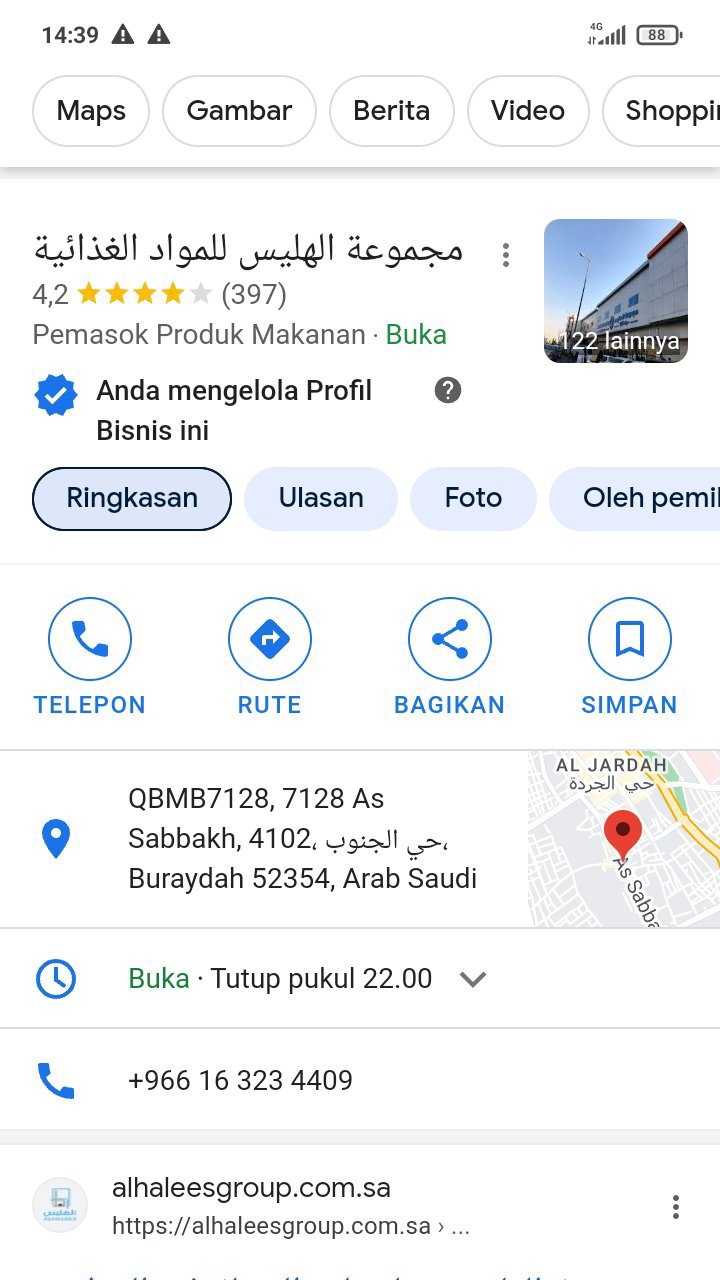Screen dimensions: 720x1280
Task: Open the address row for Buraydah 52354
Action: coord(300,838)
